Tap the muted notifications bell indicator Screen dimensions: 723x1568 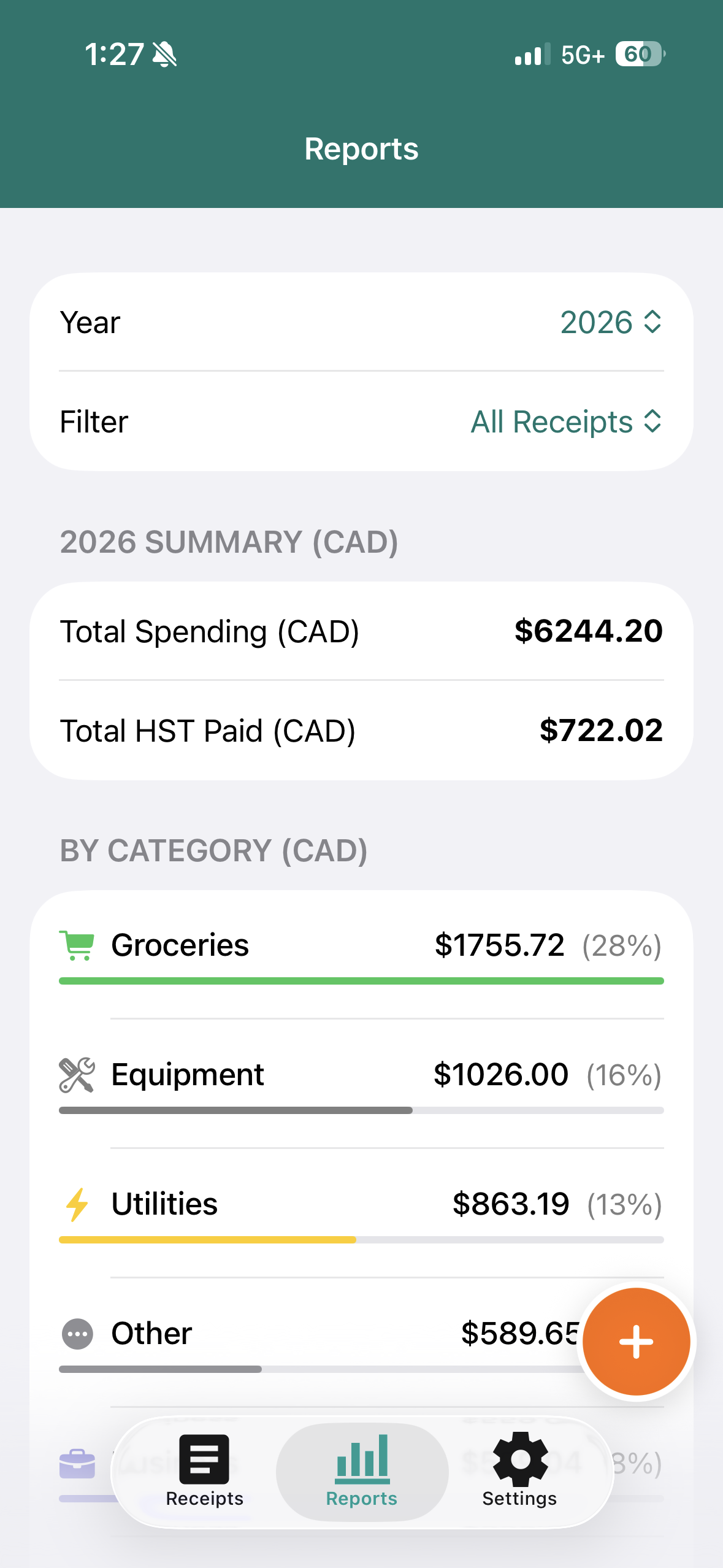tap(165, 54)
